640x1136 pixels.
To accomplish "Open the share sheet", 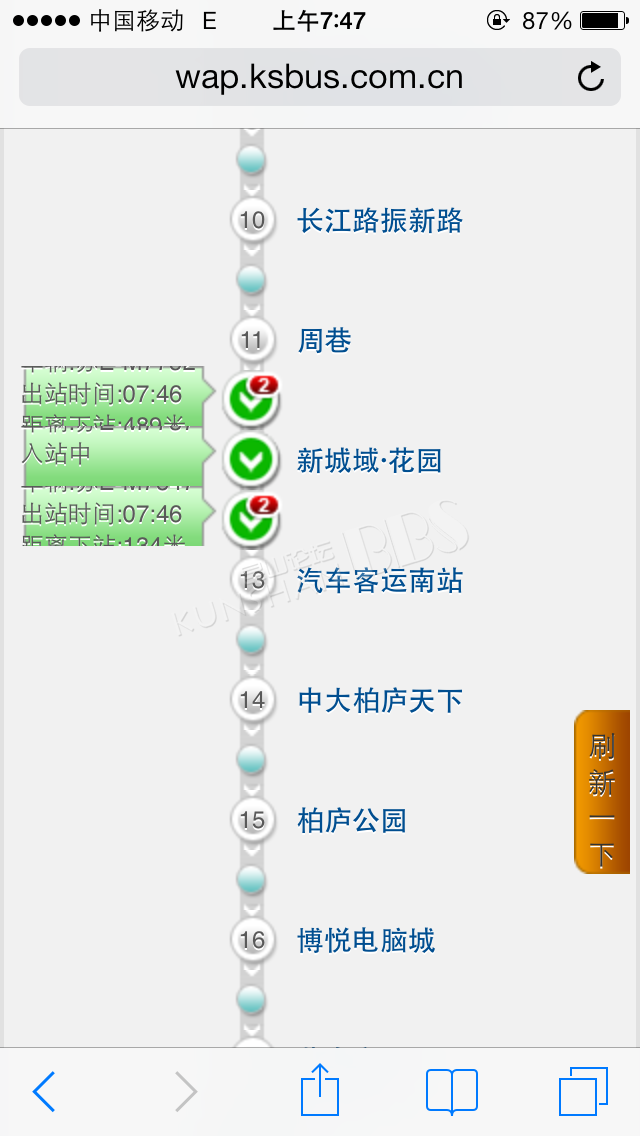I will coord(320,1089).
